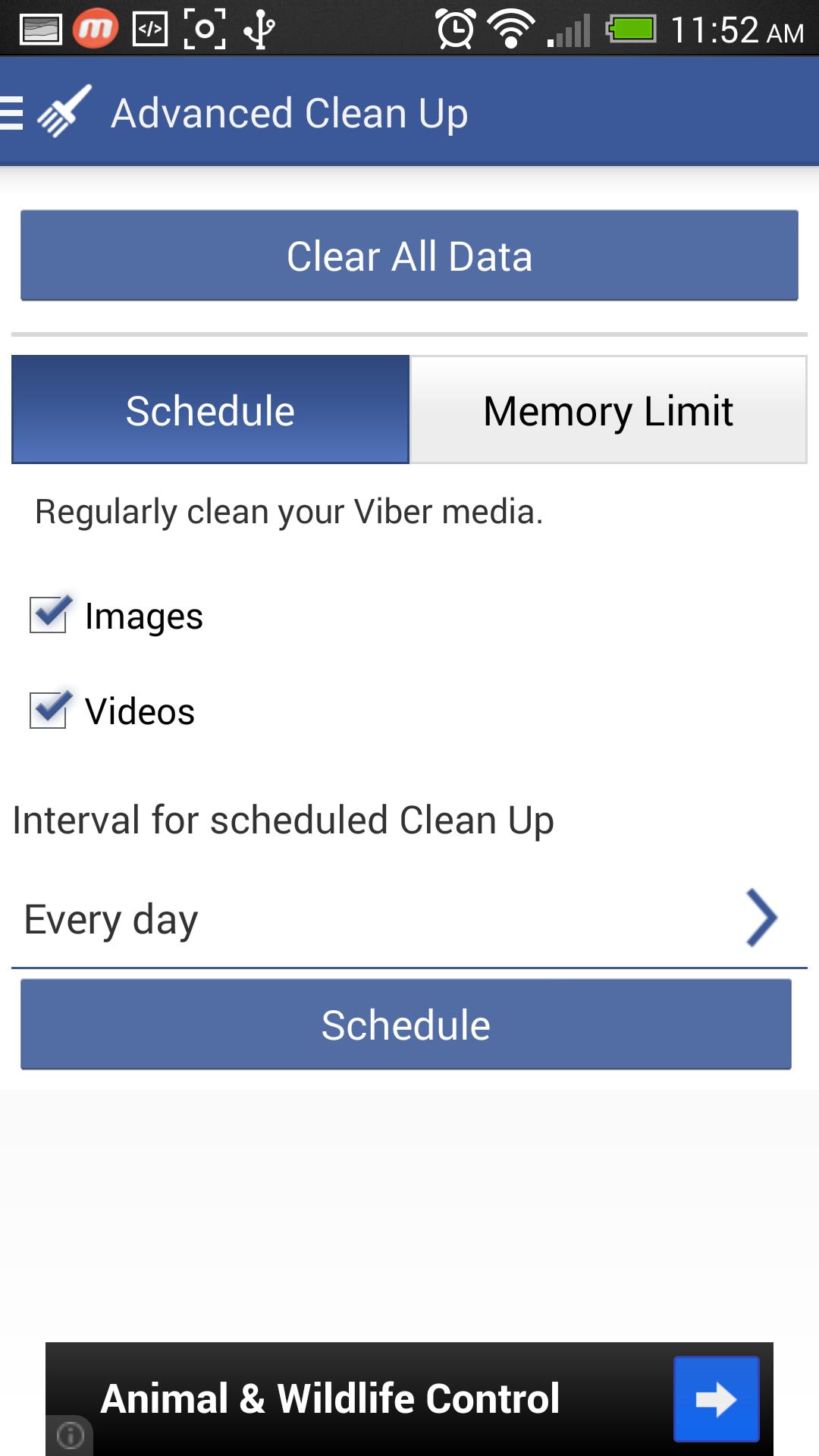
Task: Select the Schedule tab
Action: pos(209,409)
